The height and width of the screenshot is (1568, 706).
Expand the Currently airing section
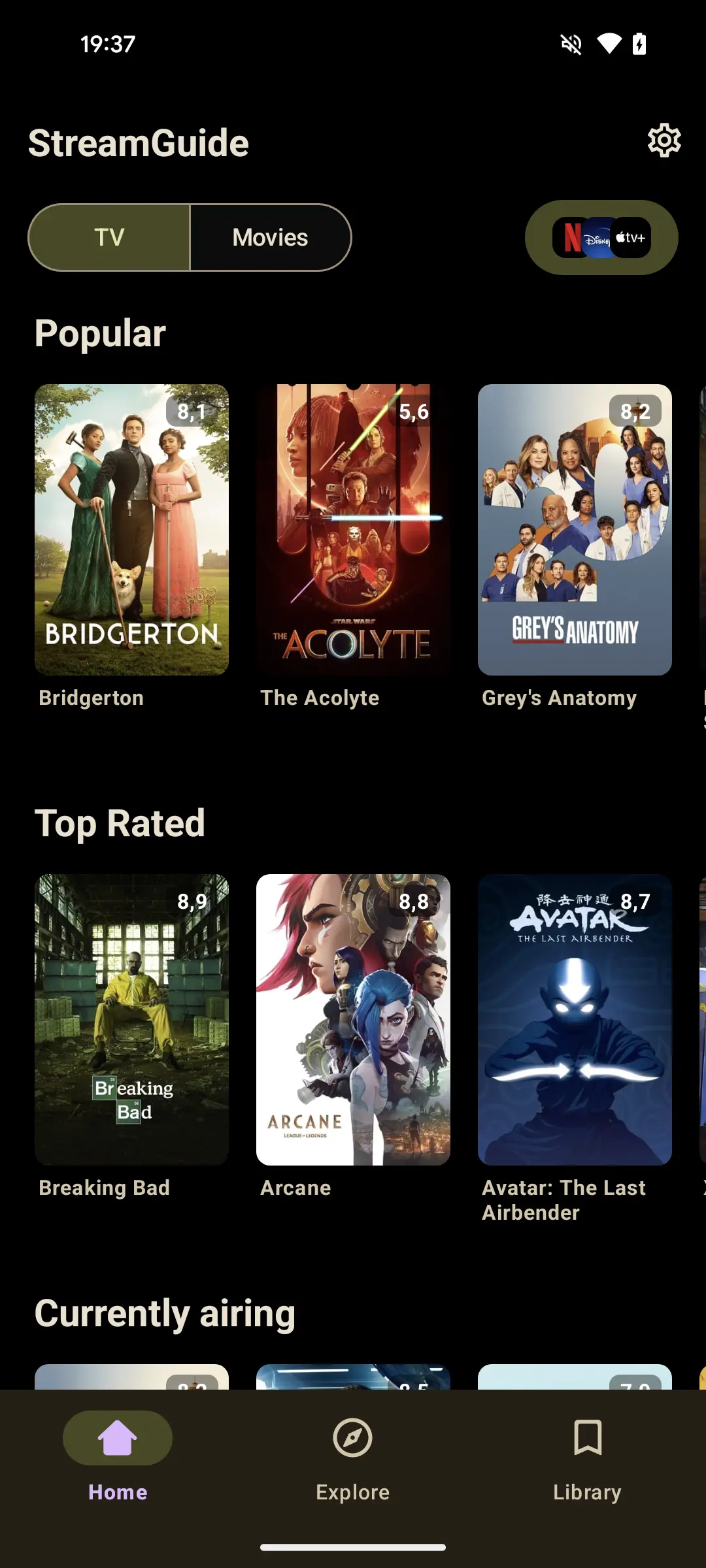click(164, 1313)
